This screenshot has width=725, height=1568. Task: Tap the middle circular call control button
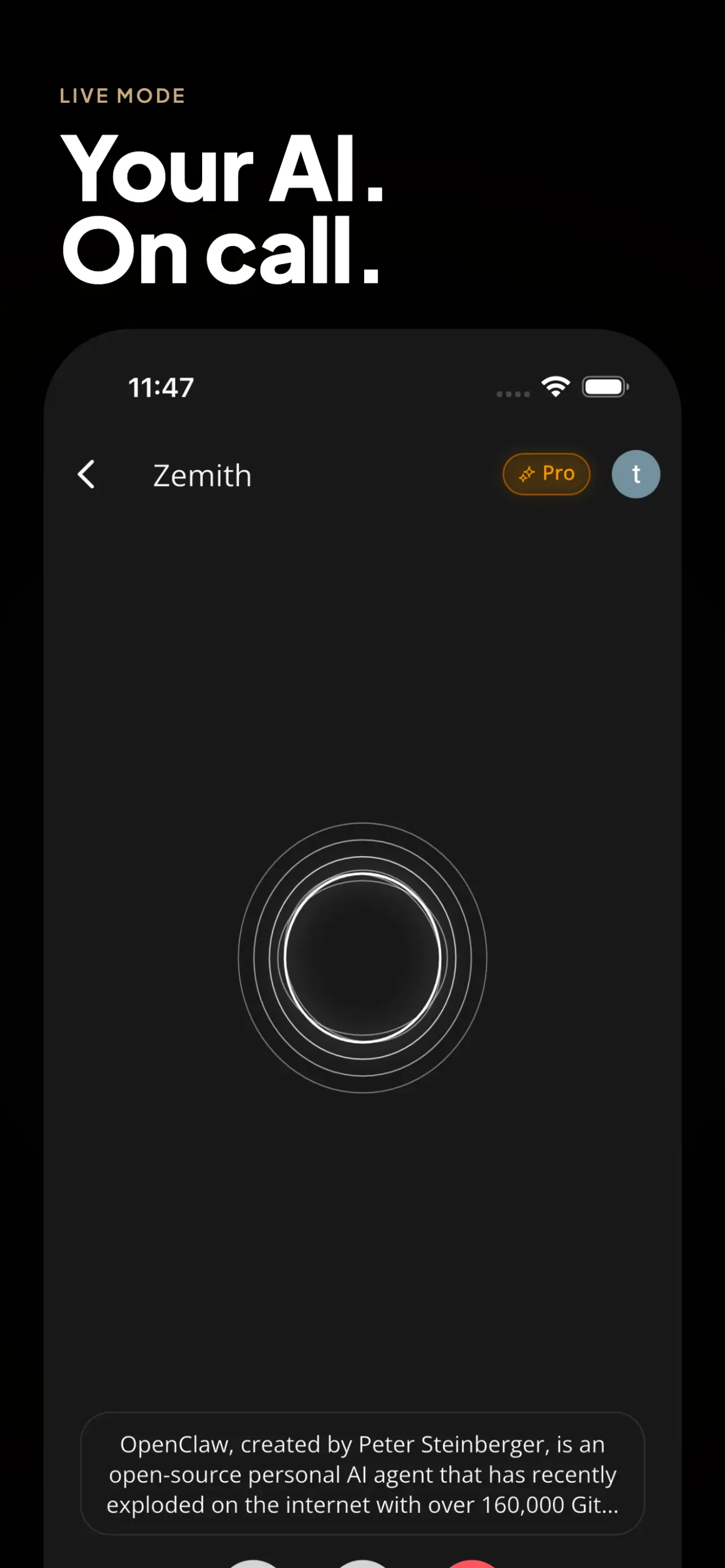click(362, 1565)
